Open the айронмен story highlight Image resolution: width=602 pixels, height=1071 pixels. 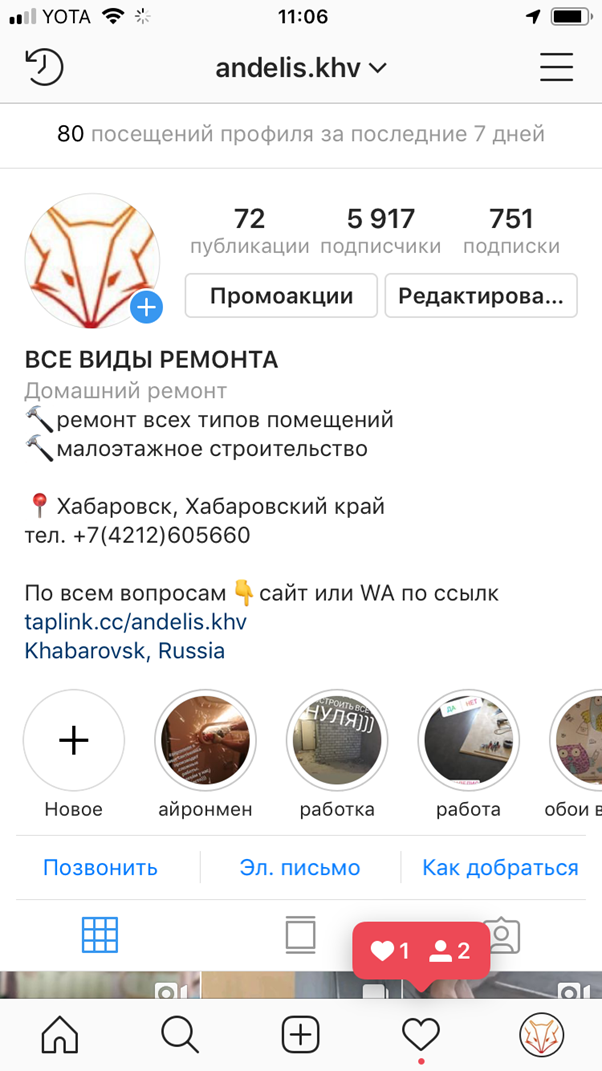(205, 741)
